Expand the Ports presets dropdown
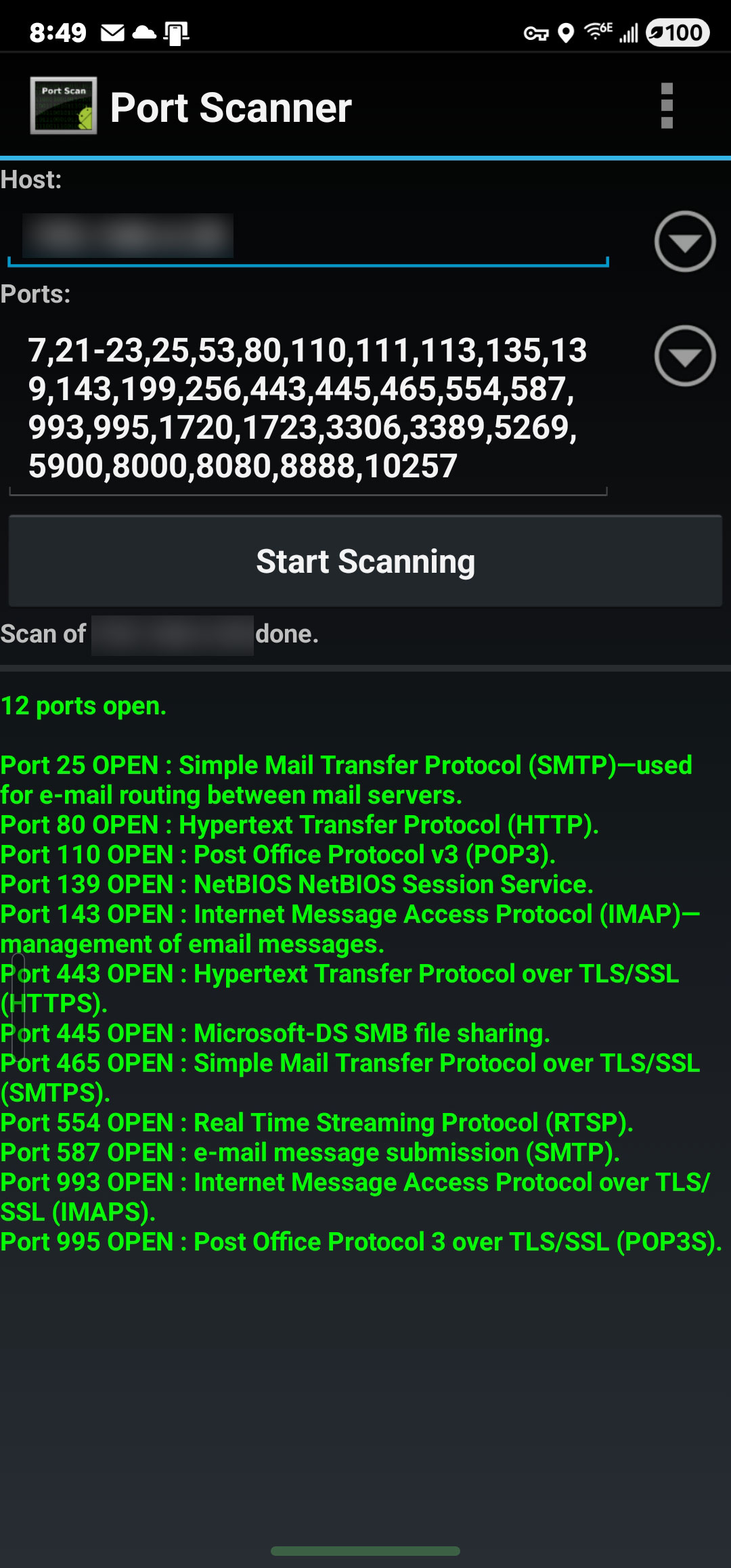The height and width of the screenshot is (1568, 731). pos(685,356)
